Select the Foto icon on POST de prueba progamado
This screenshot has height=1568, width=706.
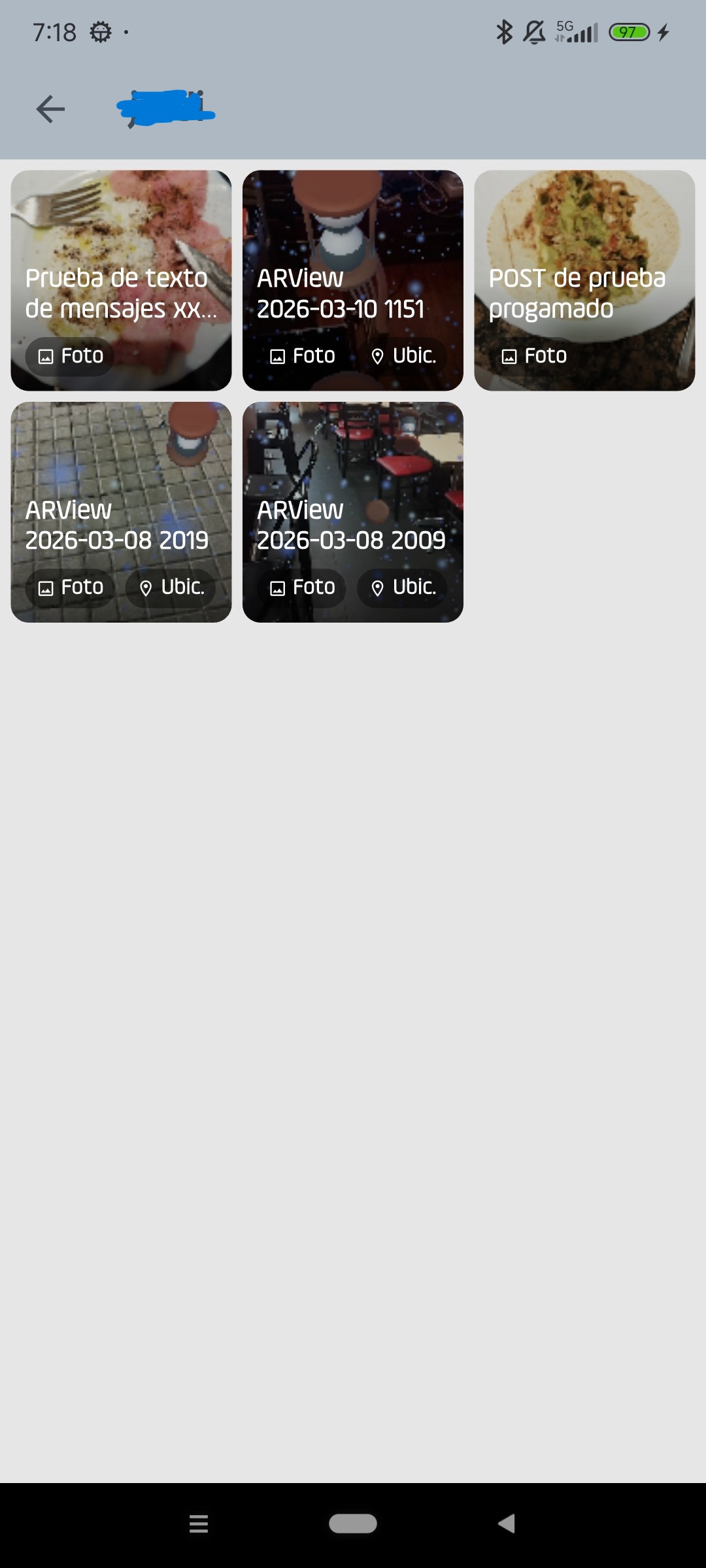tap(509, 355)
